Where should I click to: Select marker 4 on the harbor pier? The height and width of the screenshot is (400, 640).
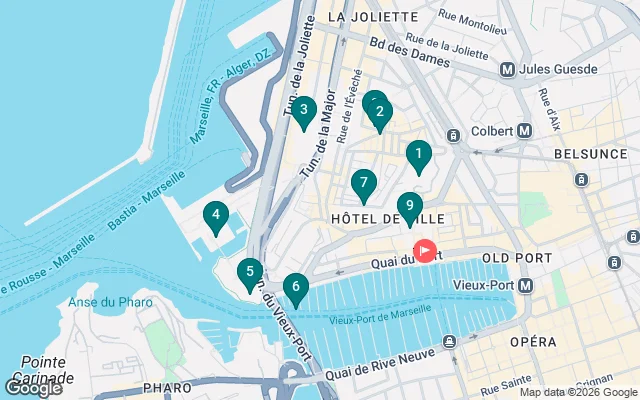click(215, 215)
